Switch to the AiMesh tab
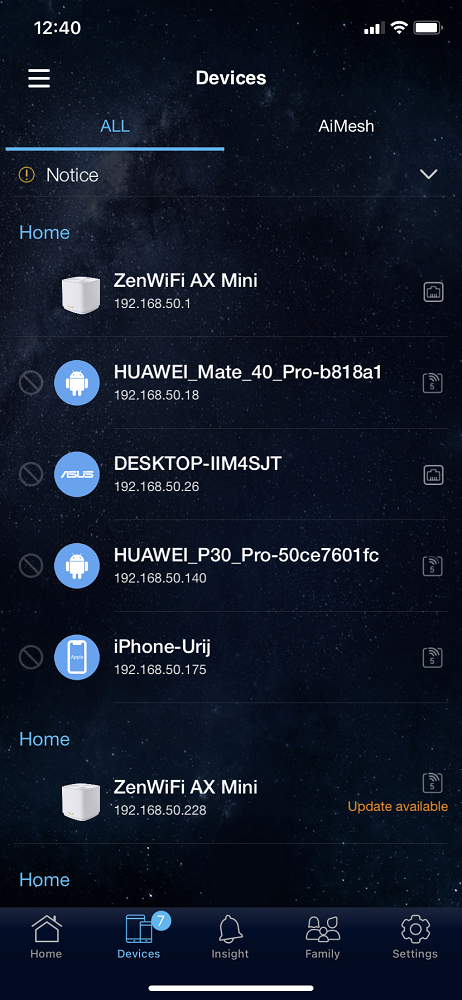This screenshot has height=1000, width=462. pos(346,126)
